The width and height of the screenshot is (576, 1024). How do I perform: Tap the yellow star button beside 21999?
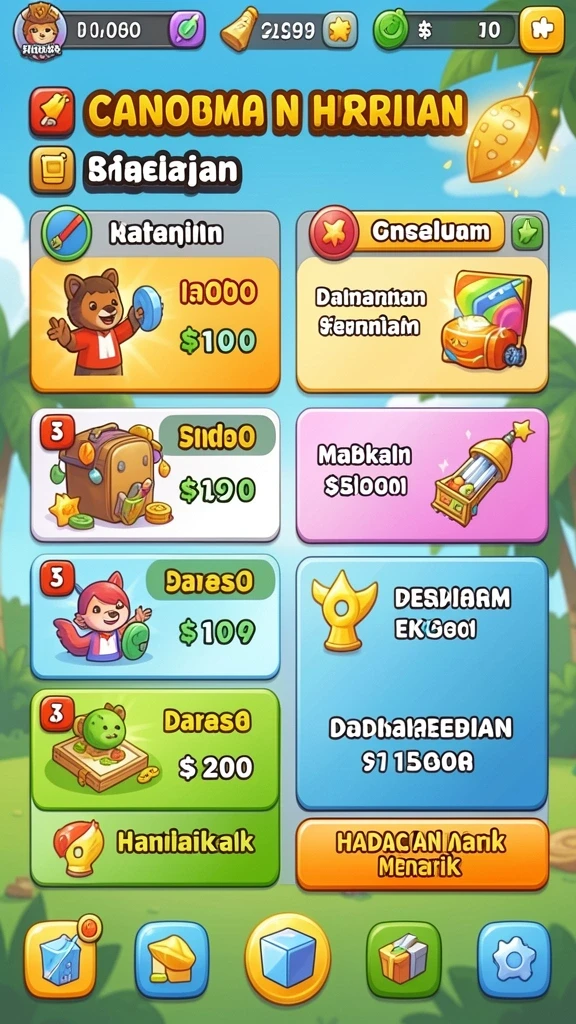[340, 31]
